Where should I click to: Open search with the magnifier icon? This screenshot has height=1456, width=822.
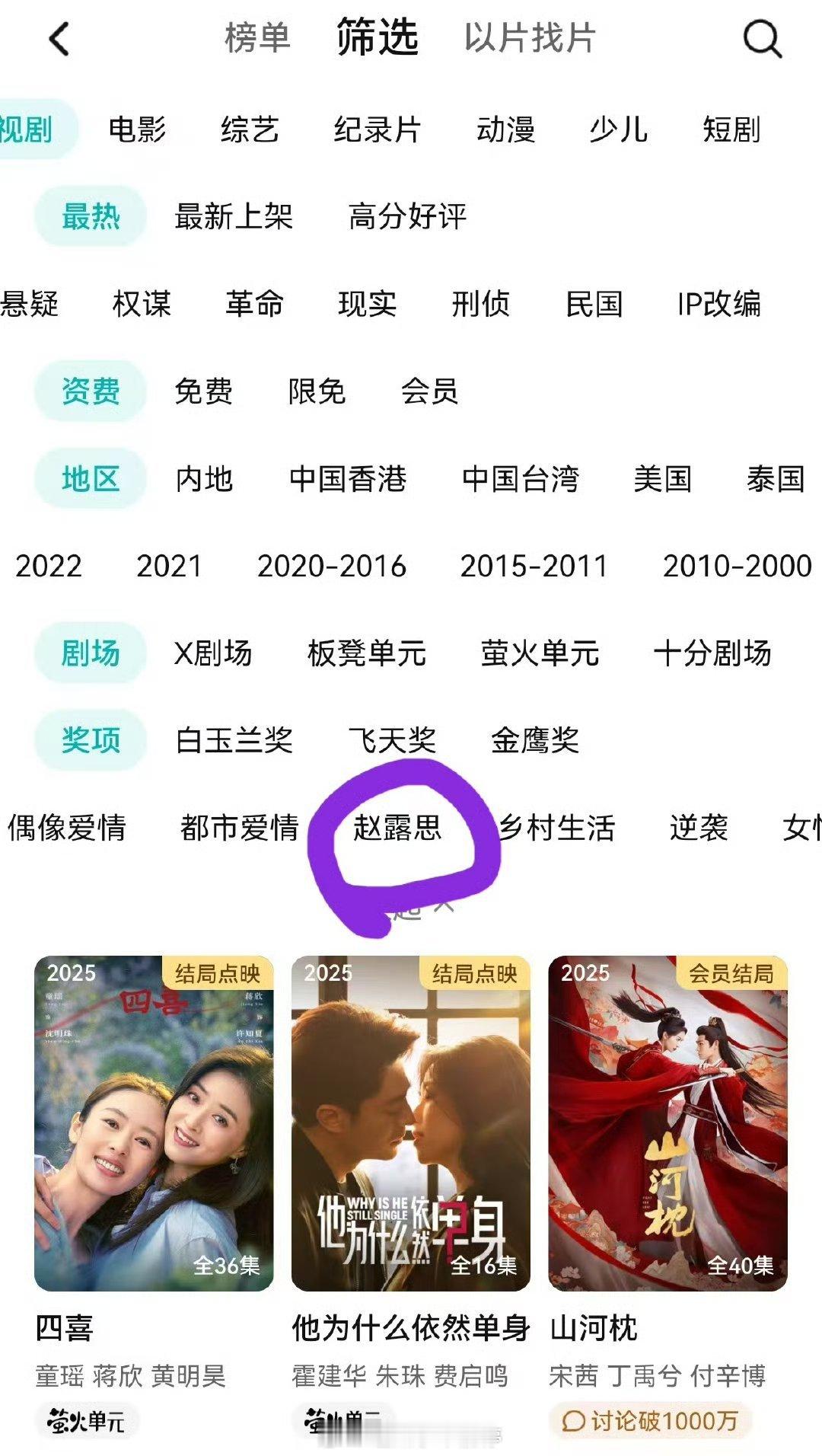pos(763,38)
